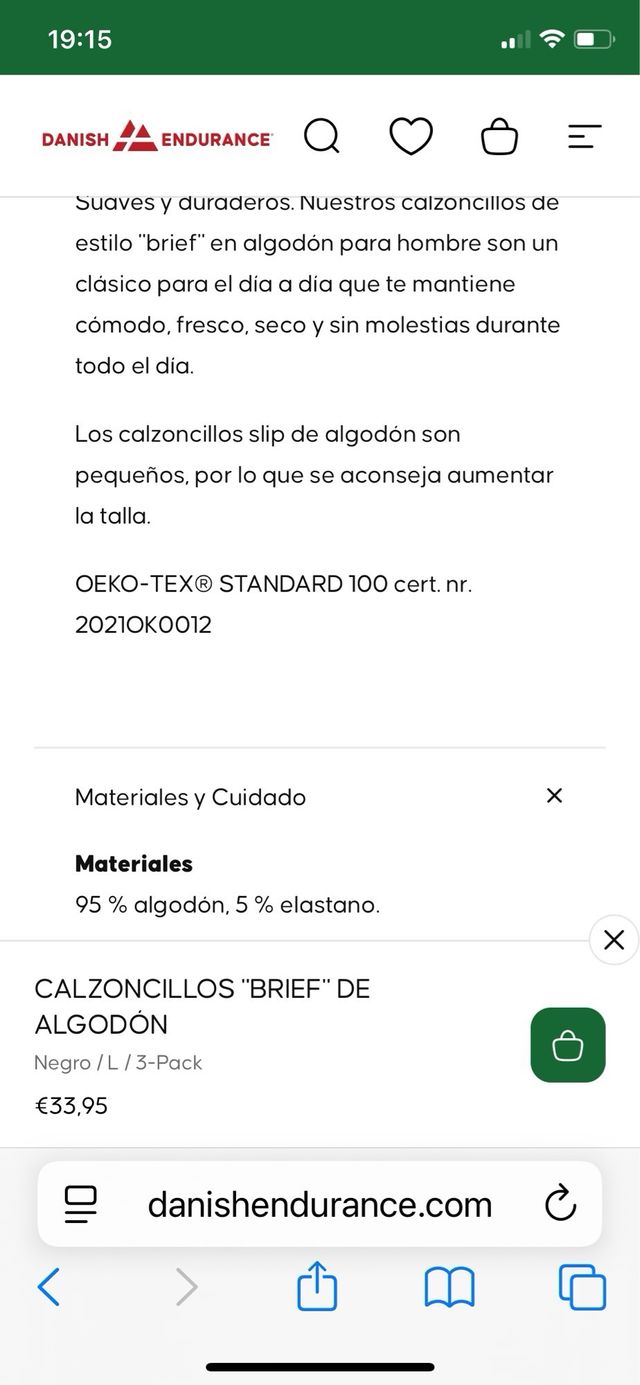Screen dimensions: 640x1385
Task: Open Safari bookmarks
Action: (449, 1287)
